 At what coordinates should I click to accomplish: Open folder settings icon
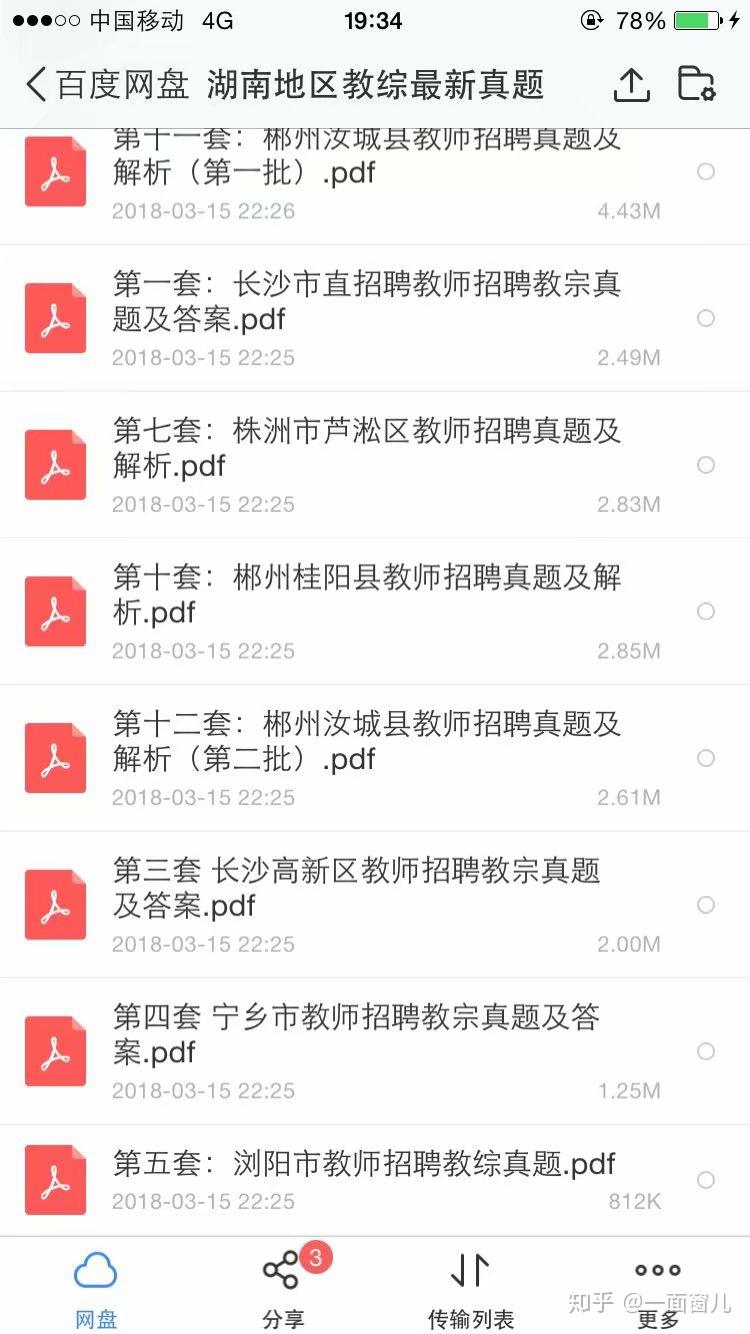point(697,84)
